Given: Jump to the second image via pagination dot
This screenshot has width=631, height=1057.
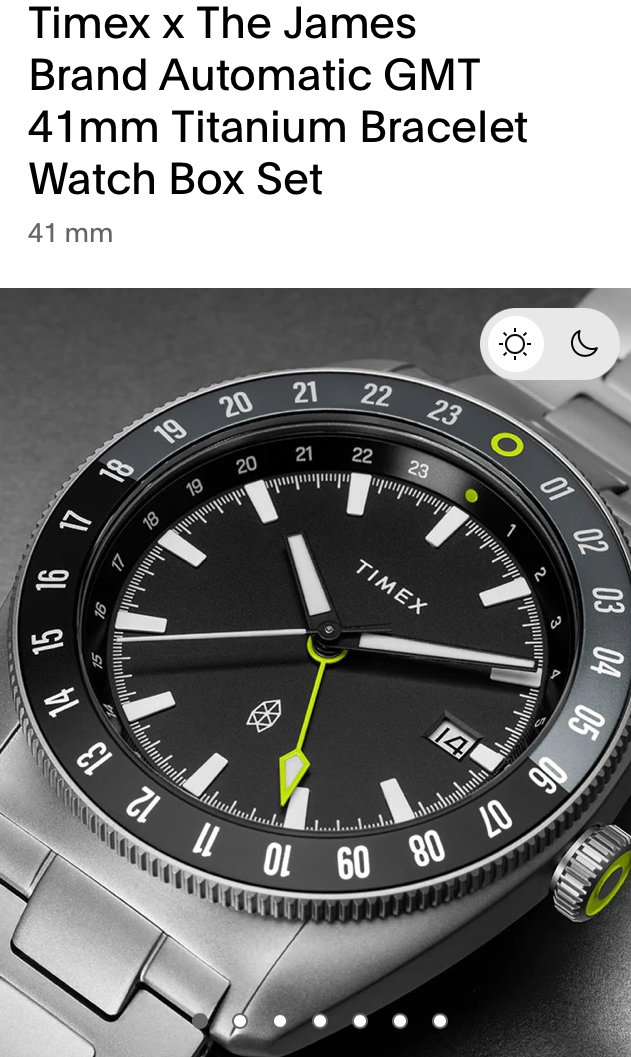Looking at the screenshot, I should pos(240,1021).
